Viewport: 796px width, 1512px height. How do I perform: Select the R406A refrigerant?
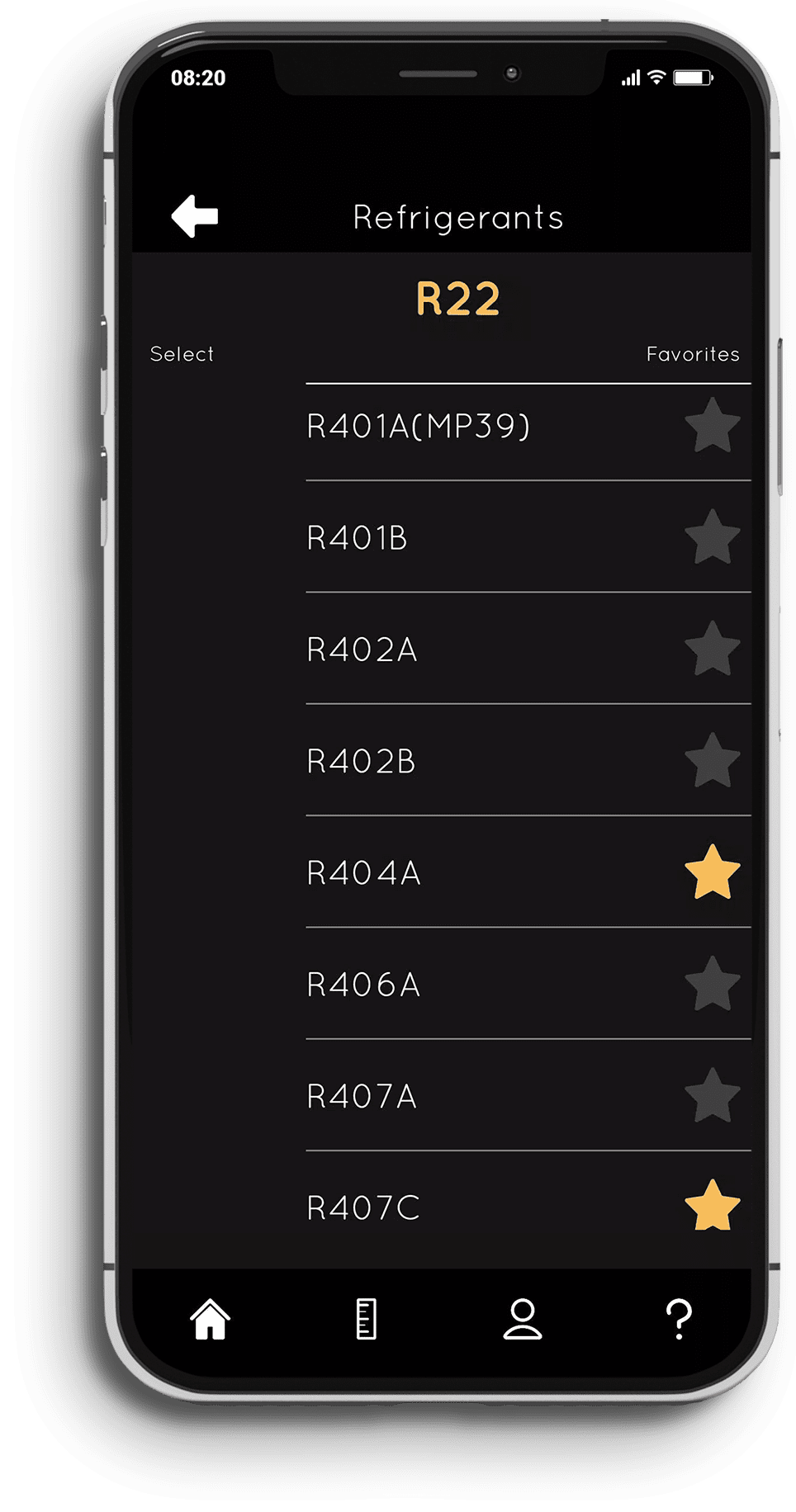(363, 985)
